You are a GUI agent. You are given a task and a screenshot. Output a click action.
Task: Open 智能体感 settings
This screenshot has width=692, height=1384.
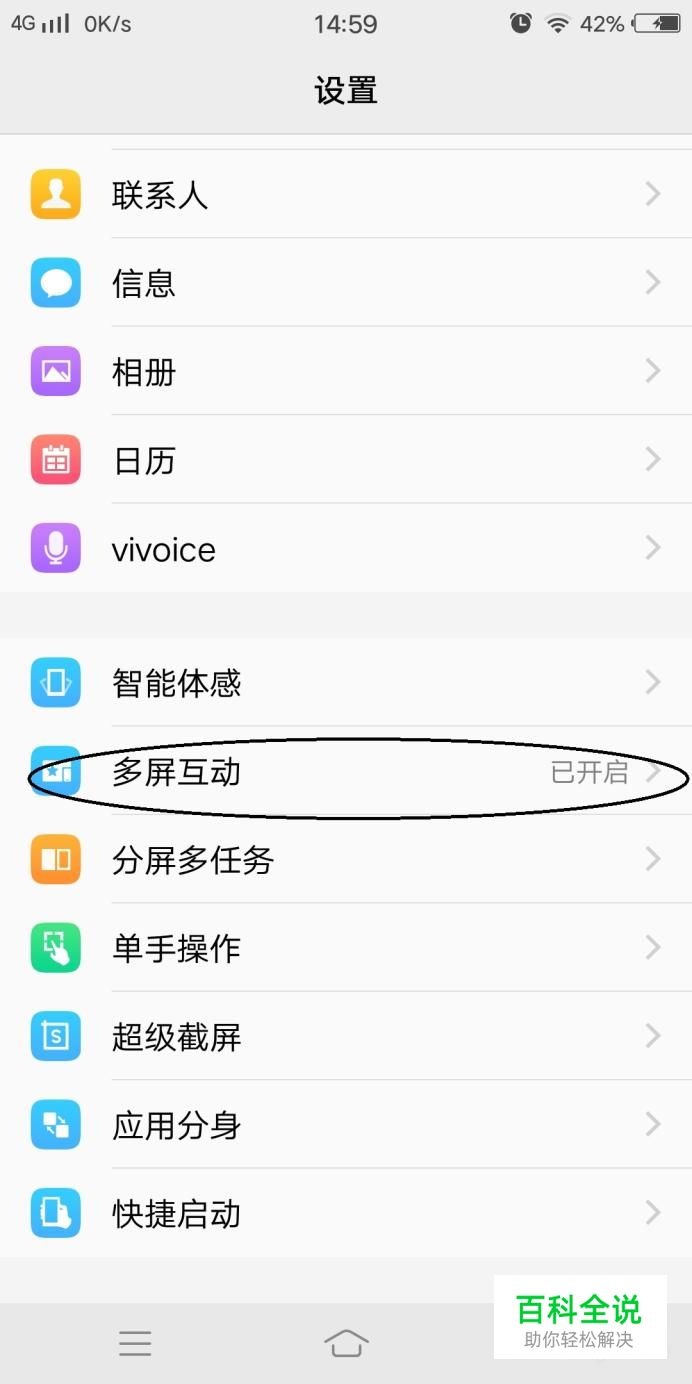coord(346,683)
